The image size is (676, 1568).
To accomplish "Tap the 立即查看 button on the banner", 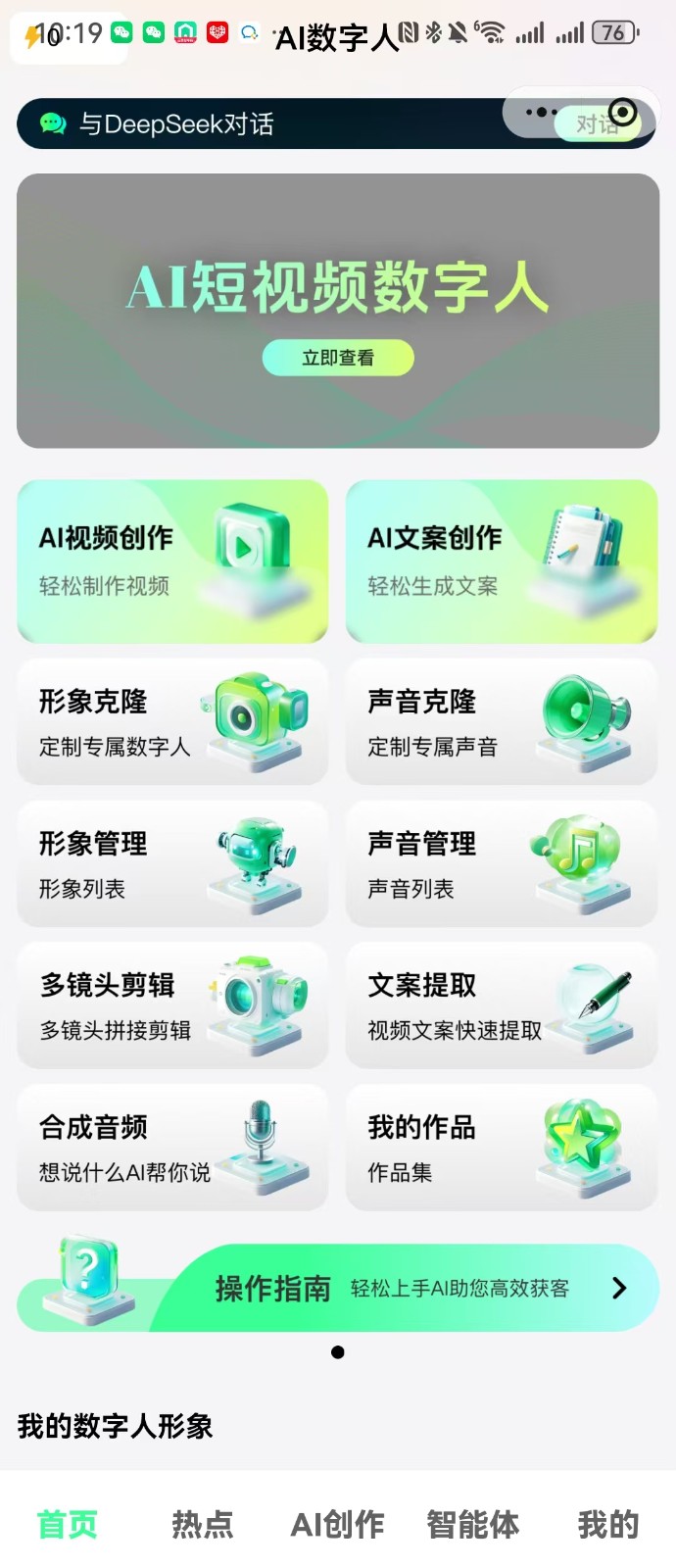I will (x=338, y=358).
